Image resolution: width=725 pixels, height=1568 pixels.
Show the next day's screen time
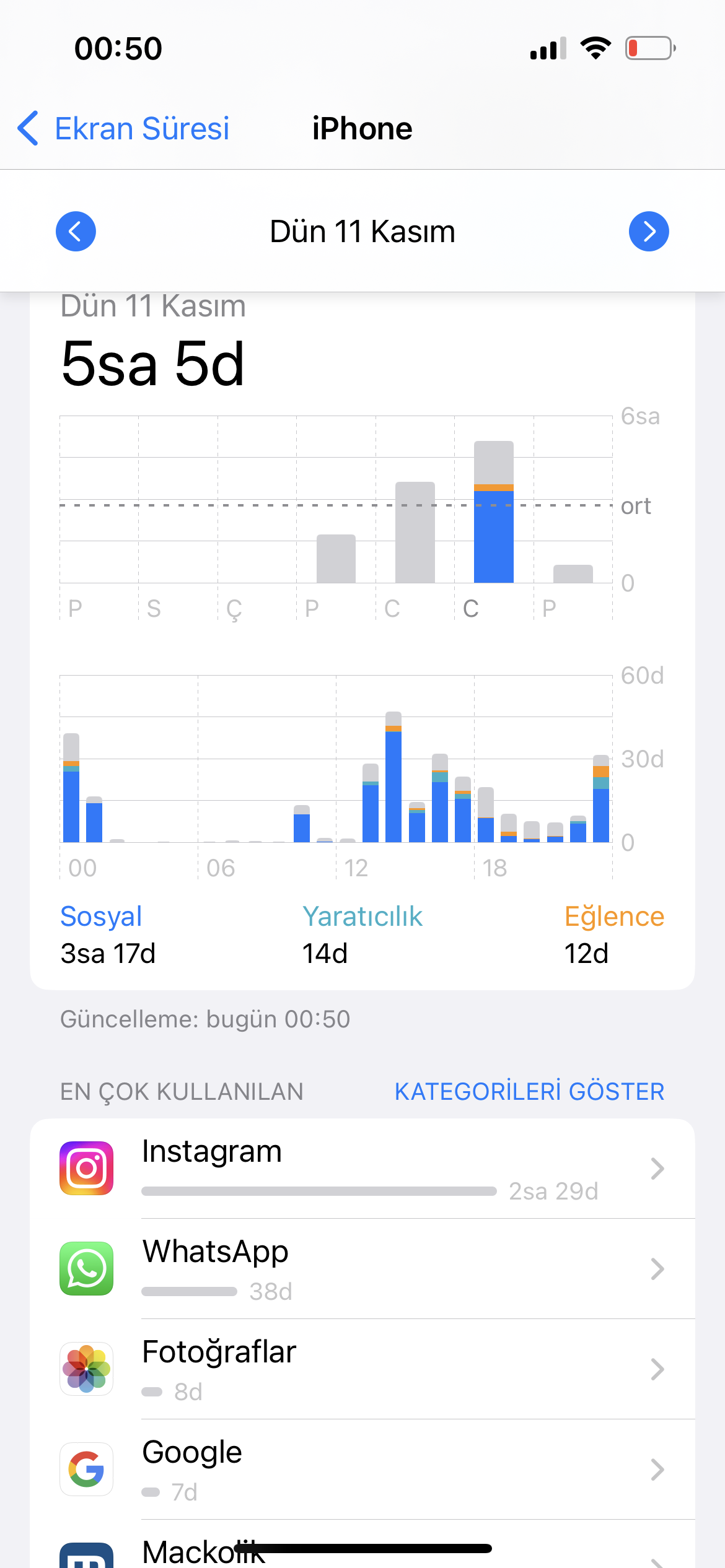[648, 232]
